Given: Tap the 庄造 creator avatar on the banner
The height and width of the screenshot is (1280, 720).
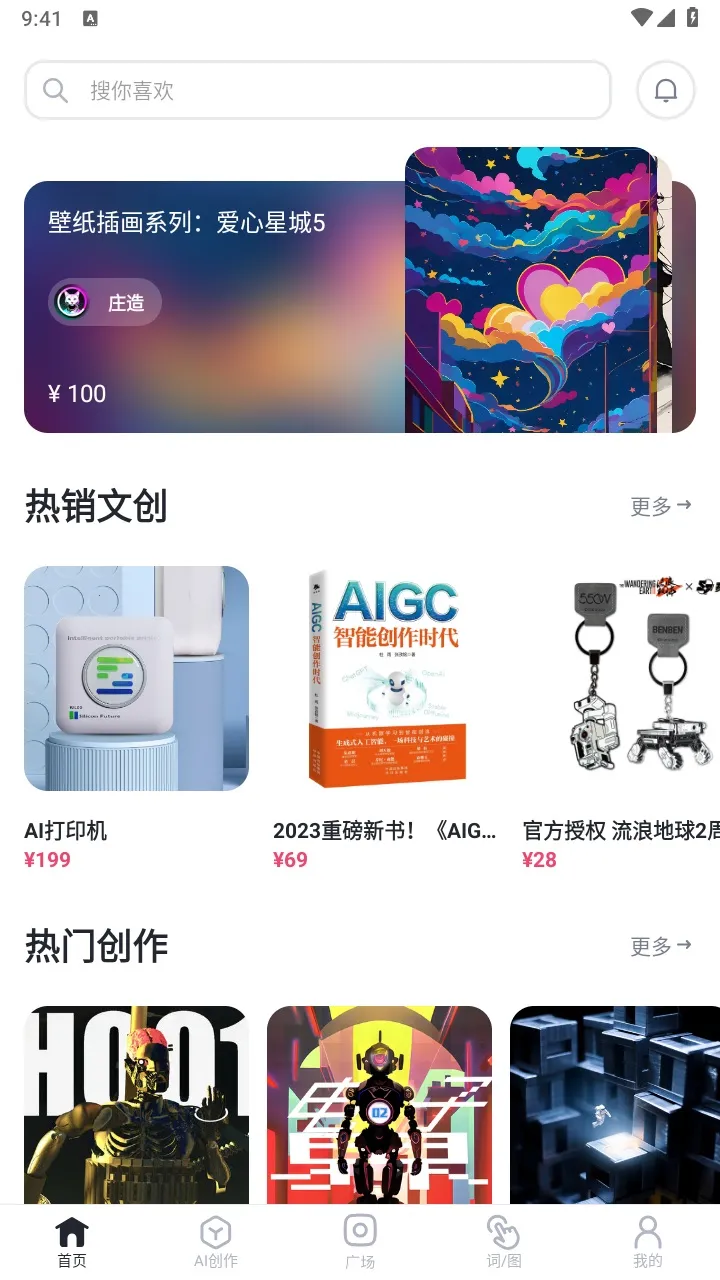Looking at the screenshot, I should 71,301.
